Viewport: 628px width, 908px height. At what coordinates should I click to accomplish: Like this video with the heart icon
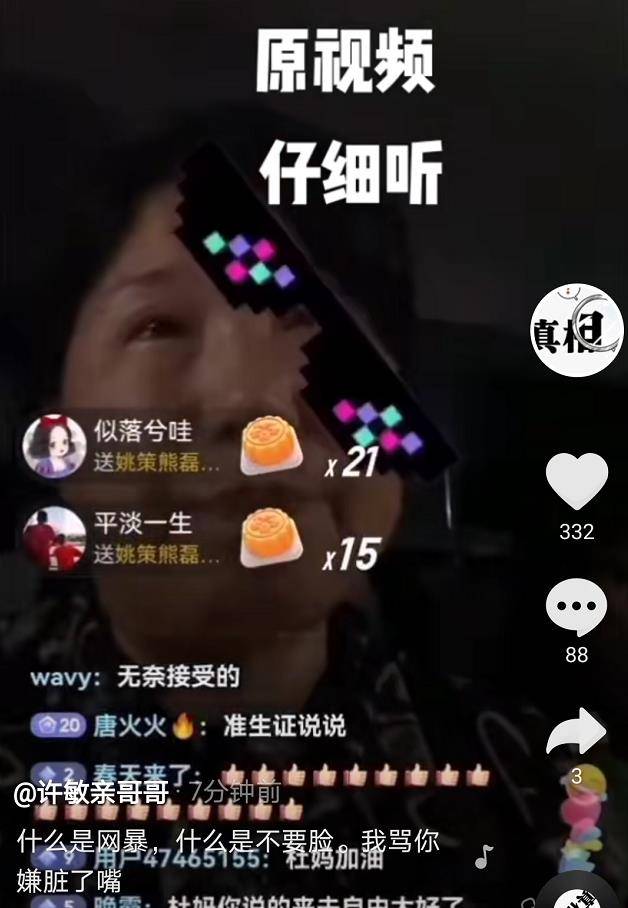pos(576,482)
